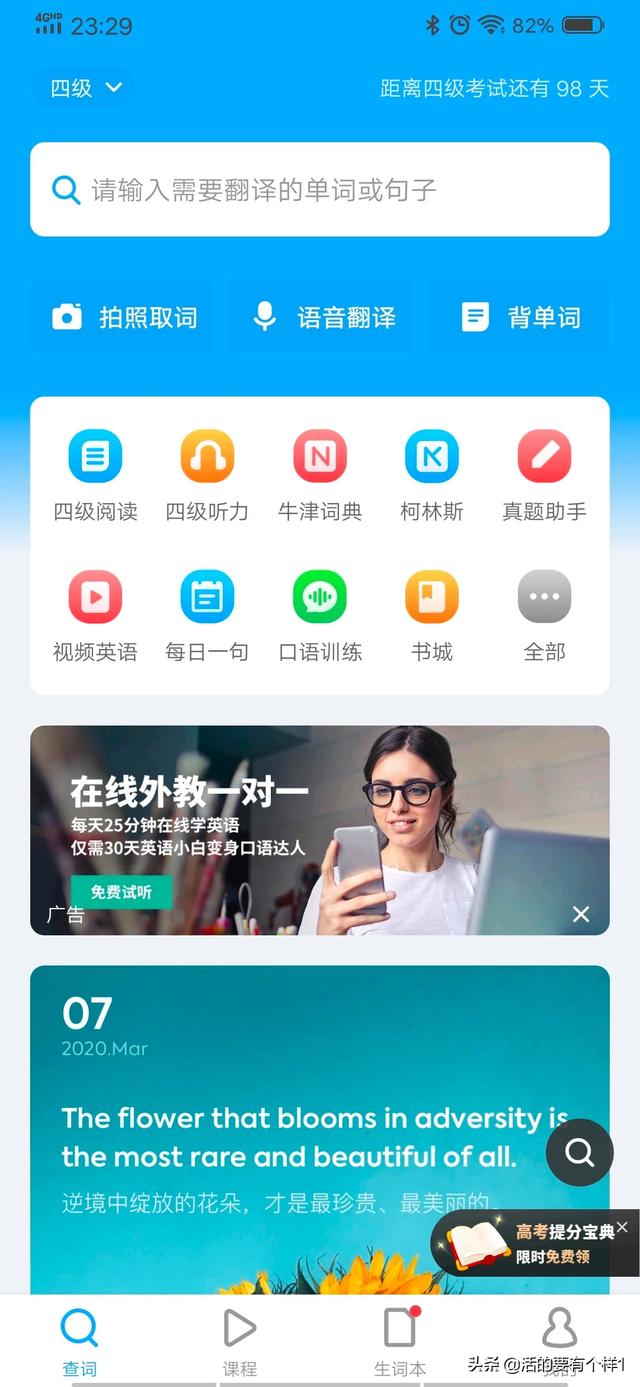Open 牛津词典 dictionary
This screenshot has width=640, height=1387.
point(320,475)
